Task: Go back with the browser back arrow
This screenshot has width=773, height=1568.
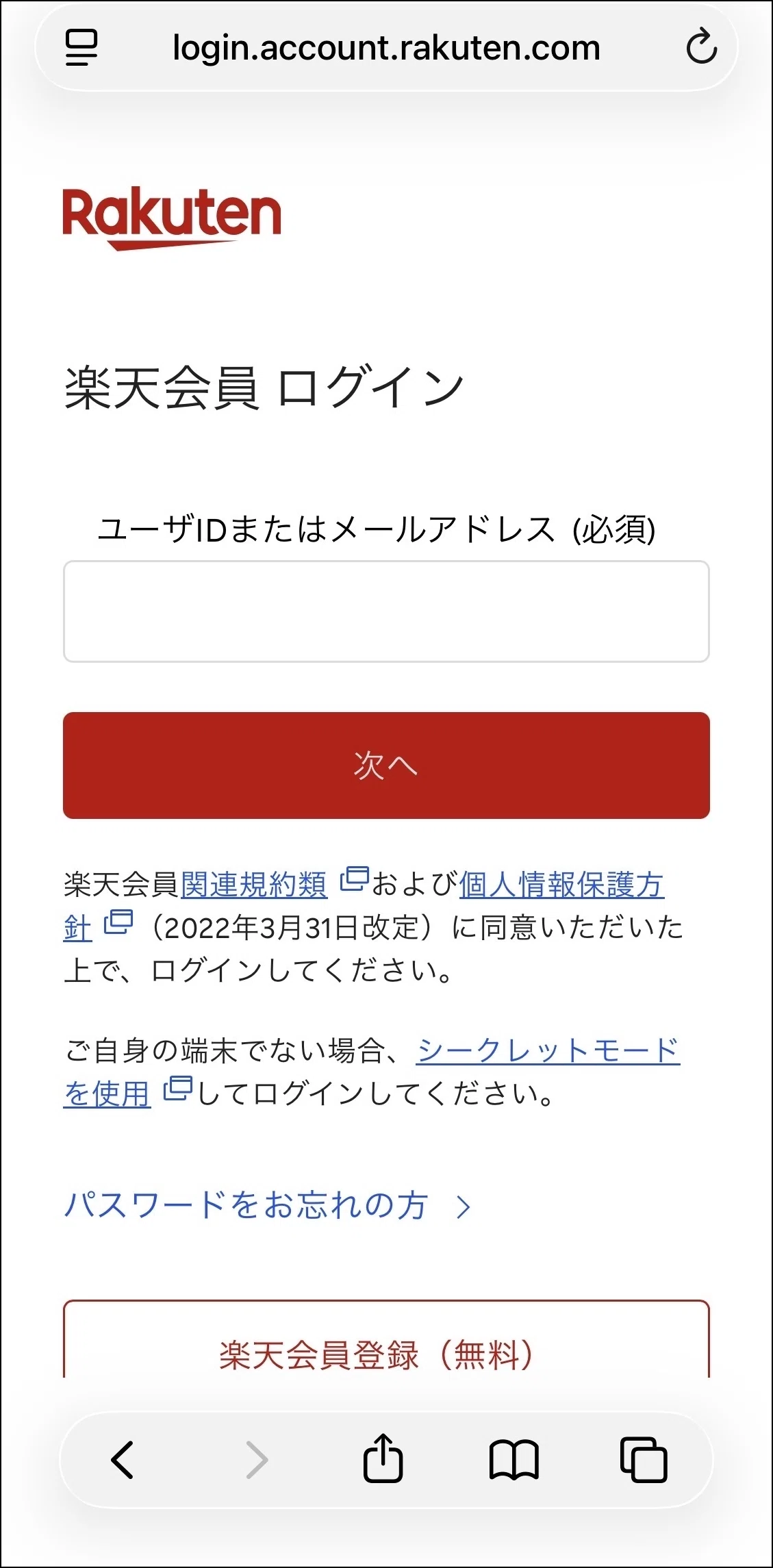Action: [x=123, y=1460]
